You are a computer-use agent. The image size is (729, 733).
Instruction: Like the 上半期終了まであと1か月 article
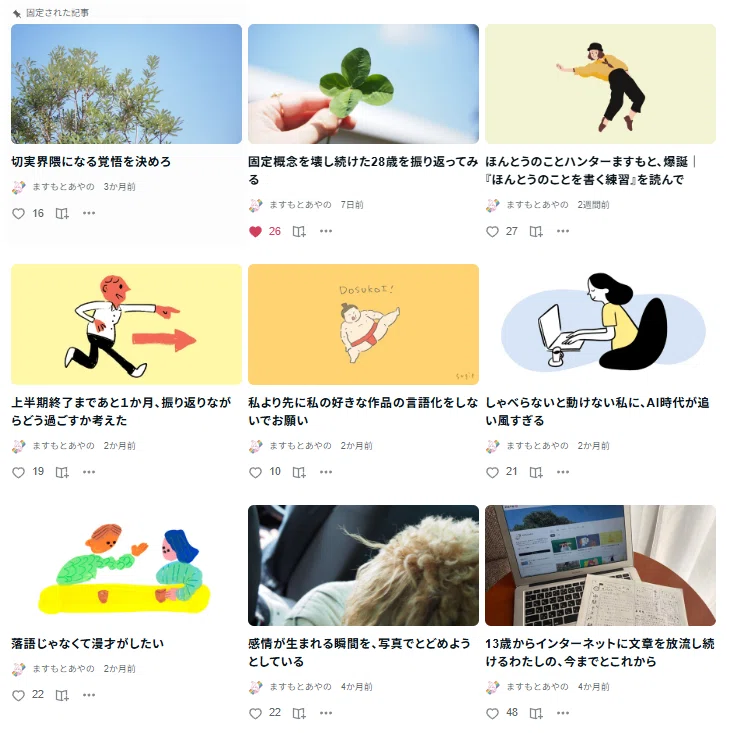[18, 472]
